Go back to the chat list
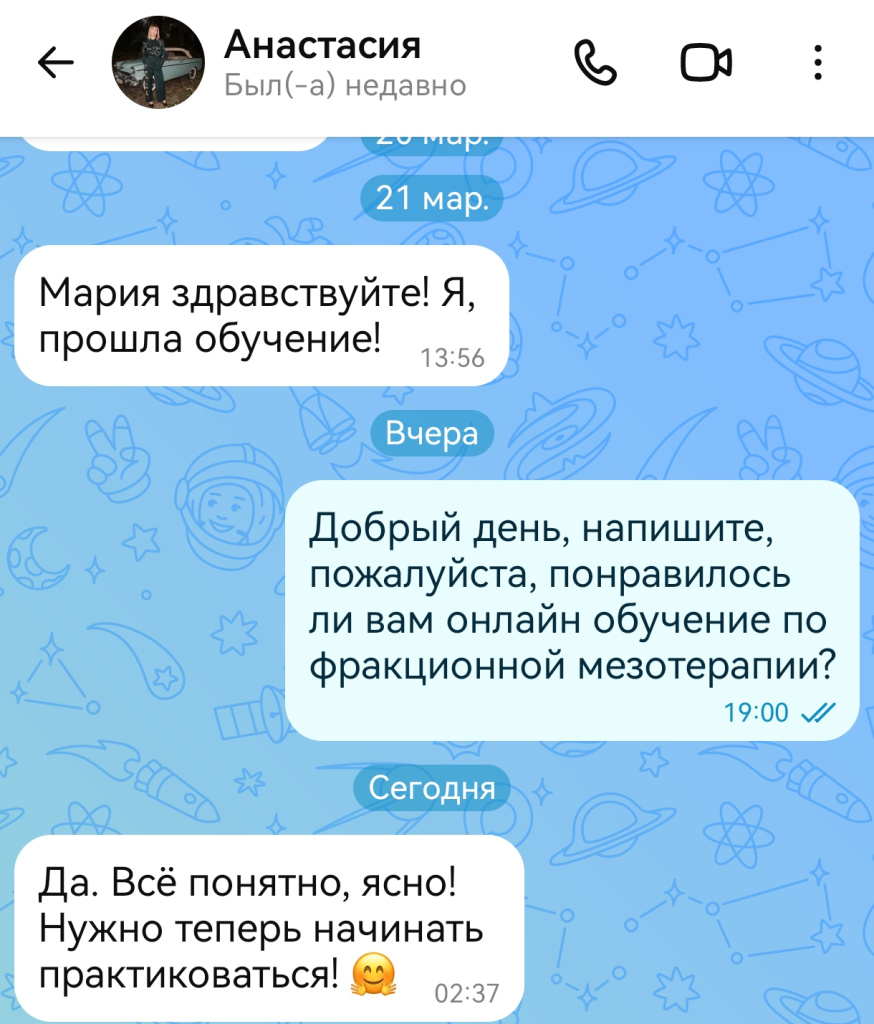Screen dimensions: 874x1024 55,64
